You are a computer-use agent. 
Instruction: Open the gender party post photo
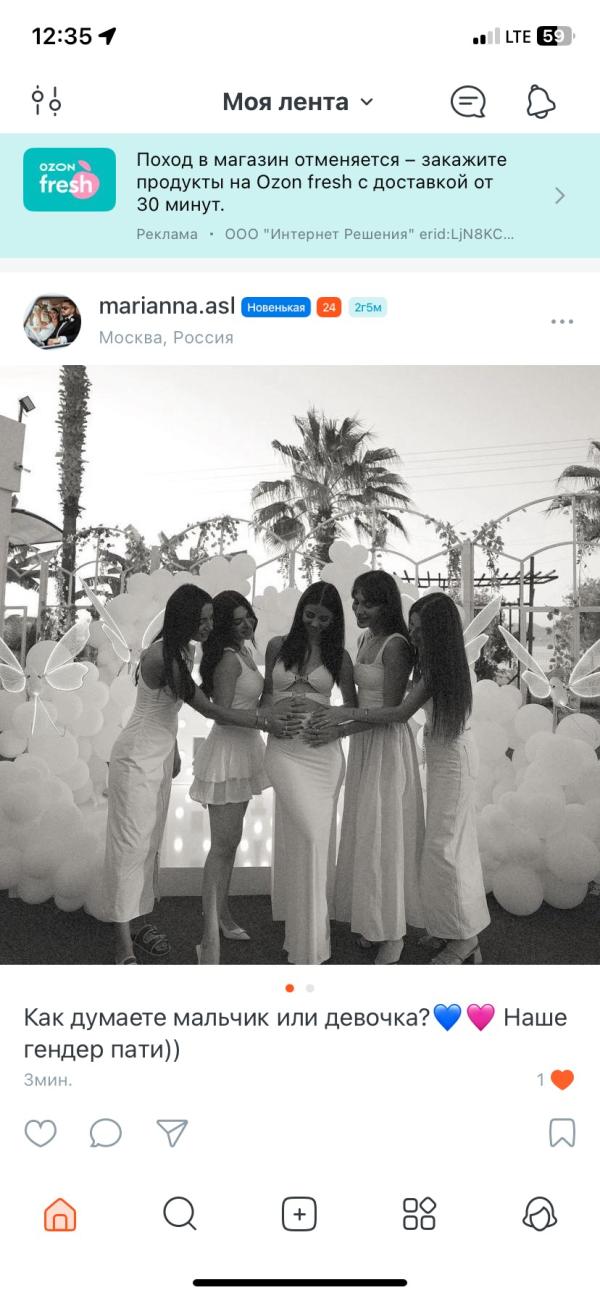click(300, 665)
